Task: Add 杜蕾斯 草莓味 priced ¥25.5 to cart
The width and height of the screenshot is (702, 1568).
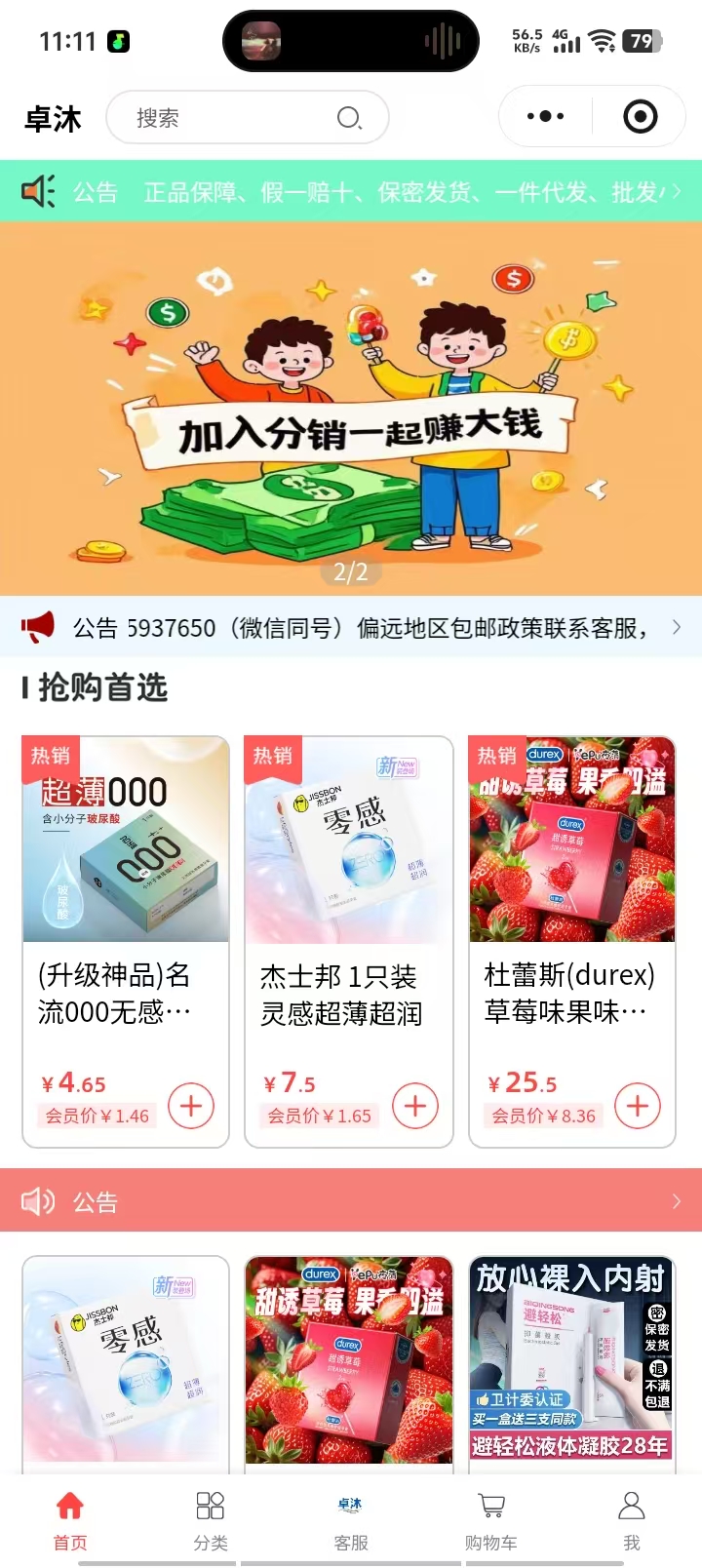Action: pos(638,1106)
